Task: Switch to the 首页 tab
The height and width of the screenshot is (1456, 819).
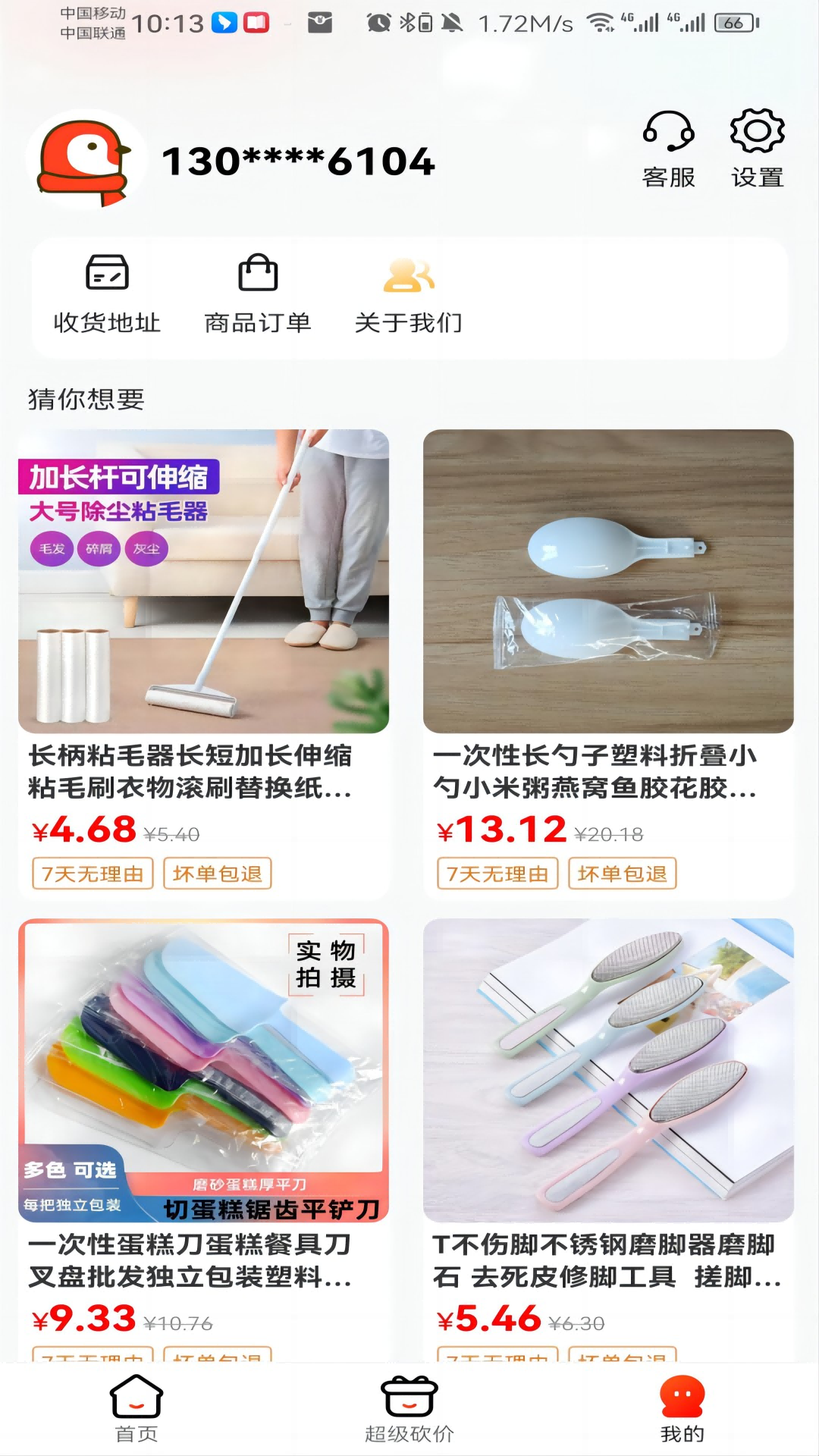Action: point(136,1409)
